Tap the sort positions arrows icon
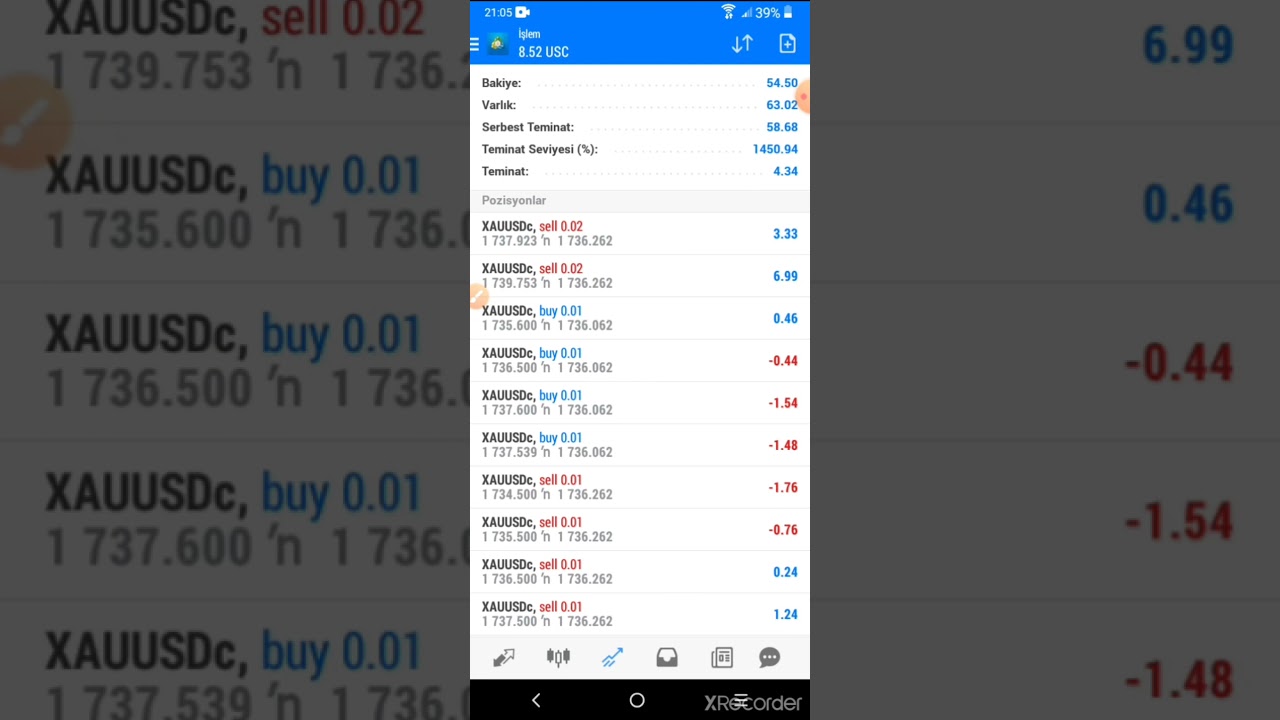 [x=742, y=44]
